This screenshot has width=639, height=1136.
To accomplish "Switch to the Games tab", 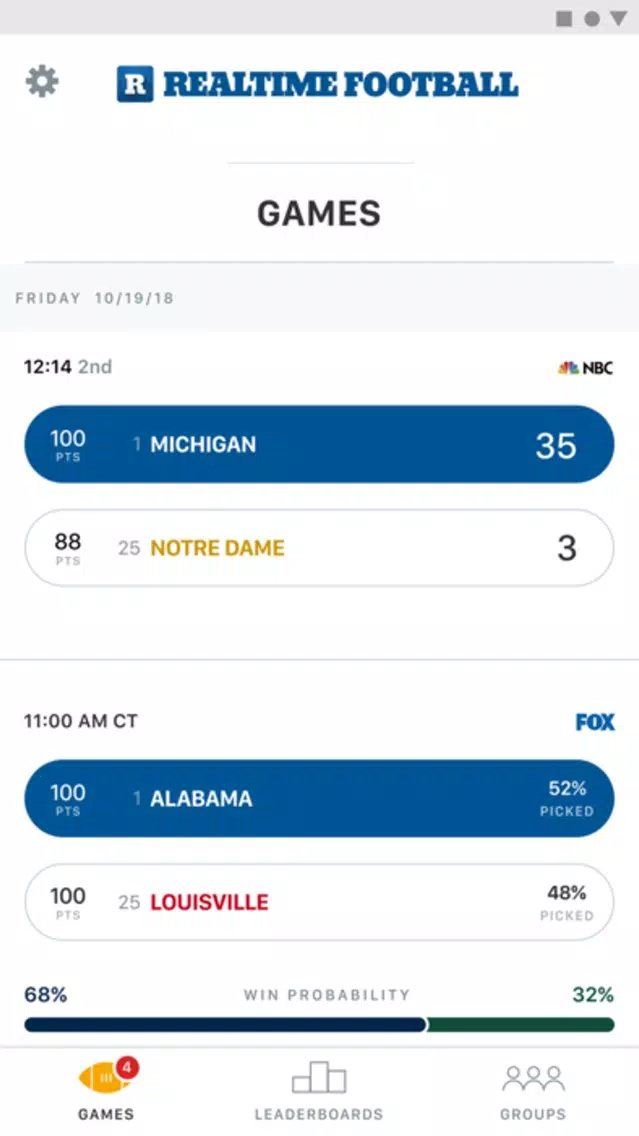I will point(106,1090).
